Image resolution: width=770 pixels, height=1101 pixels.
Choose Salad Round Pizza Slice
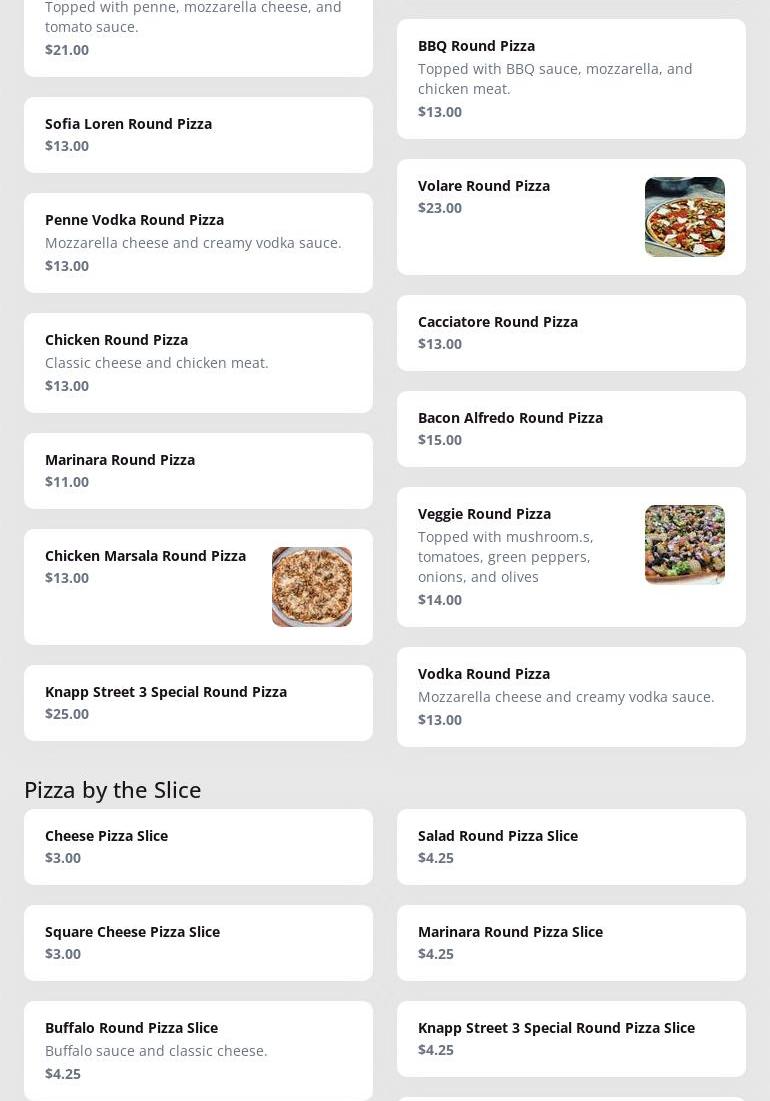(571, 847)
